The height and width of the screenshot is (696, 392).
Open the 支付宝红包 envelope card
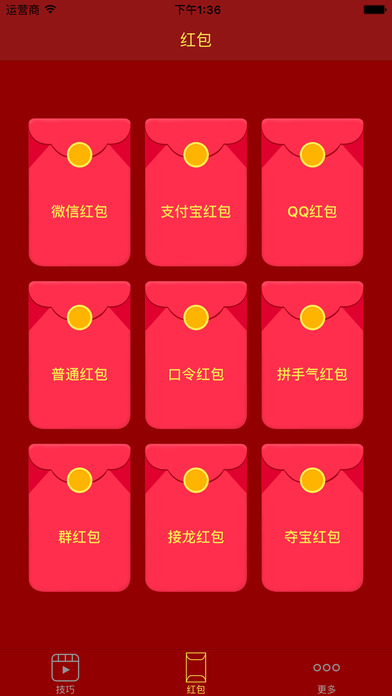(196, 192)
